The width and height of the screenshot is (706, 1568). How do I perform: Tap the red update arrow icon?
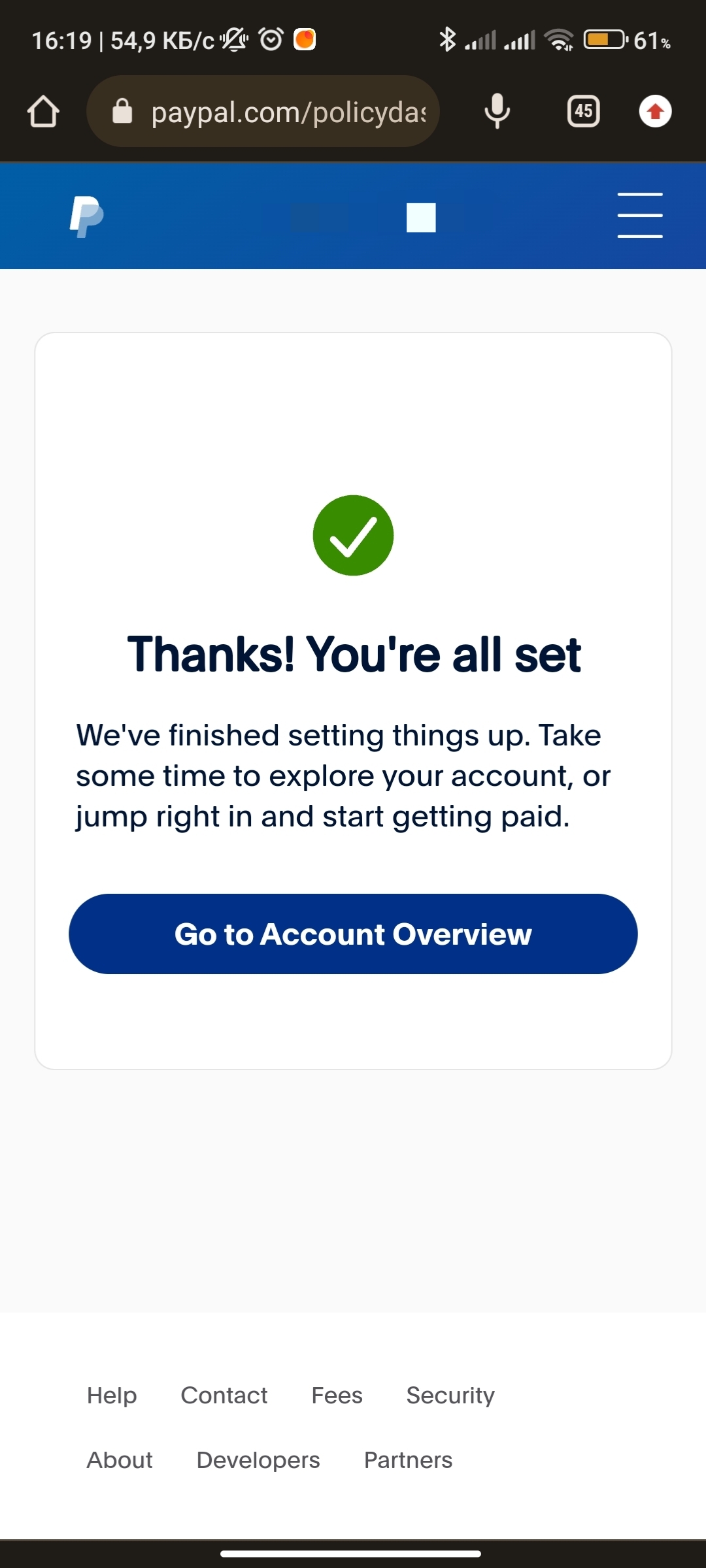coord(655,112)
